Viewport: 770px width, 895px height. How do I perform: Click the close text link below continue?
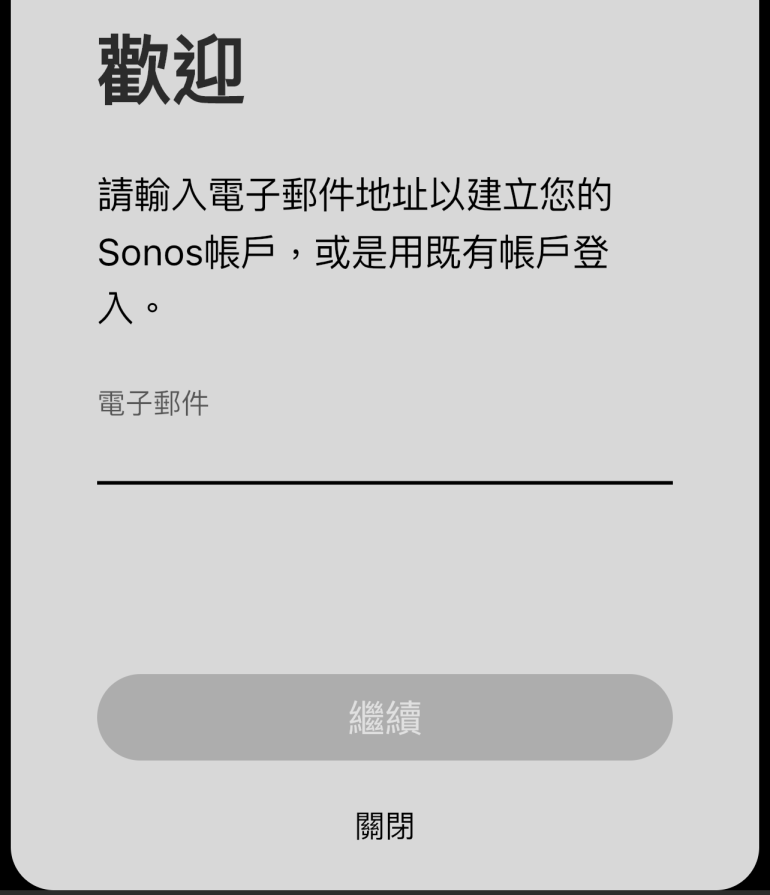[385, 827]
